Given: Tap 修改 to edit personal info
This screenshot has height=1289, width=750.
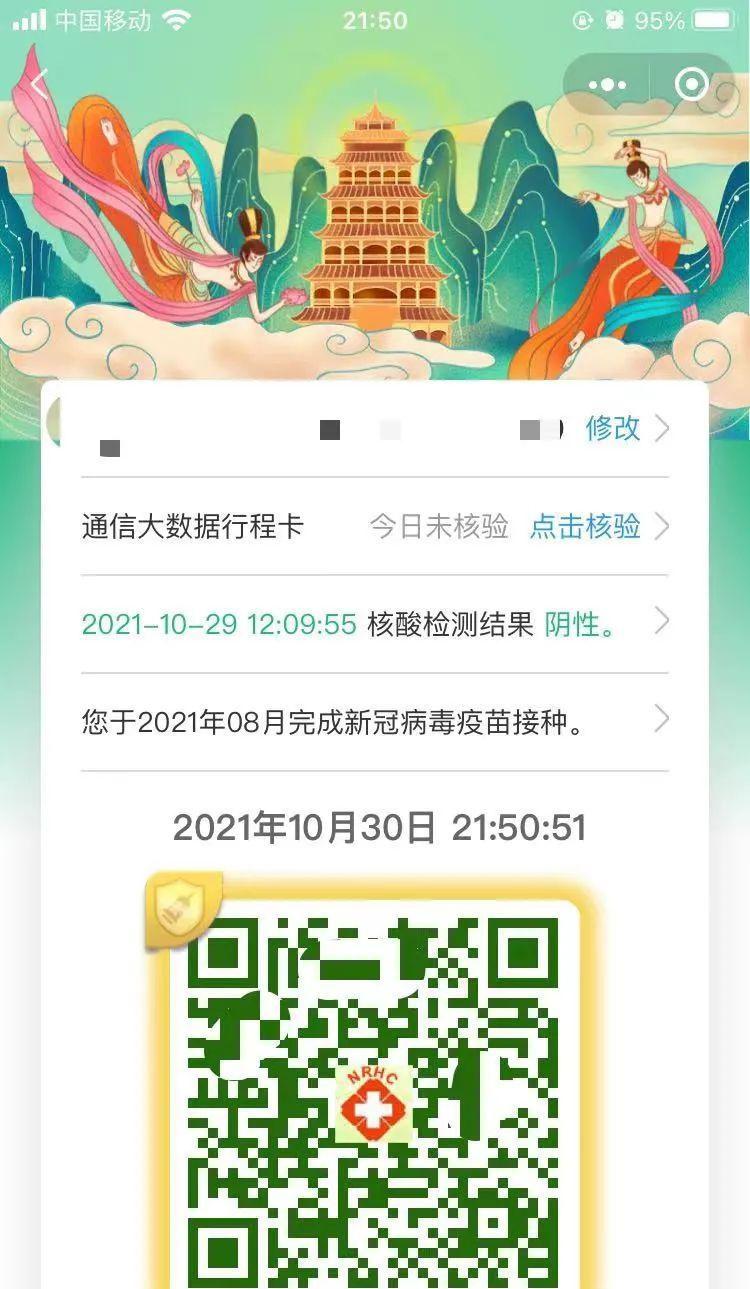Looking at the screenshot, I should click(x=613, y=428).
